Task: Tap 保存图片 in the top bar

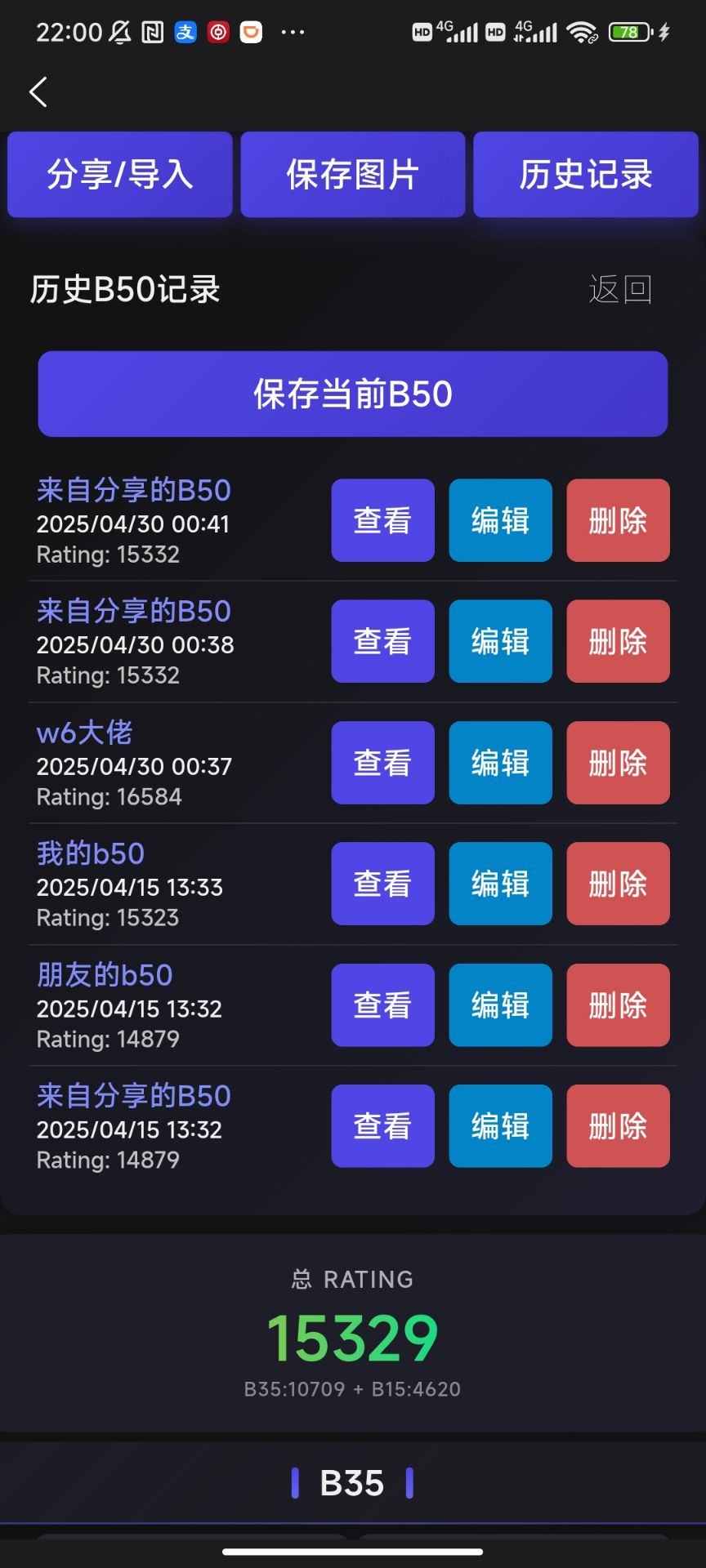Action: coord(352,174)
